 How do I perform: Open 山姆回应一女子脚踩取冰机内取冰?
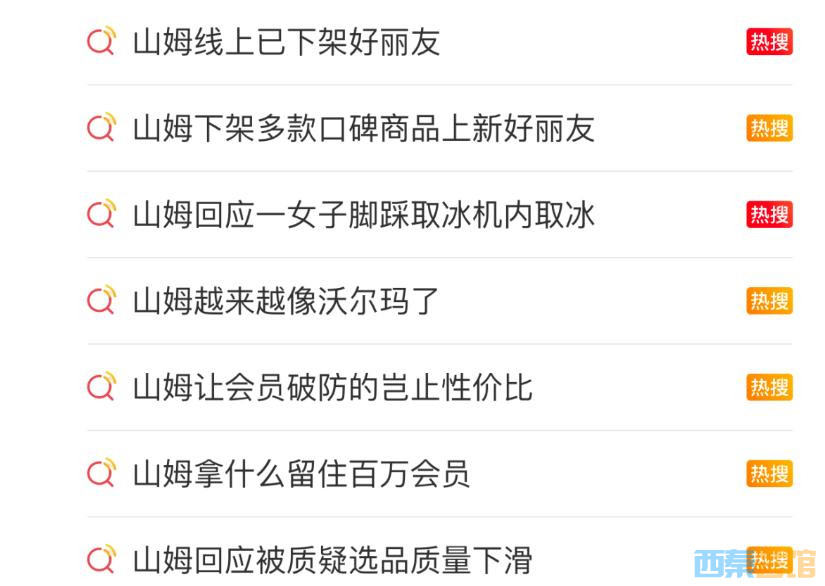[x=363, y=214]
